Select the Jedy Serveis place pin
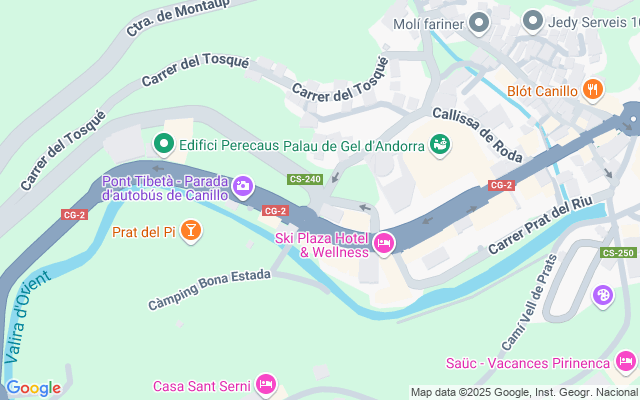 coord(534,21)
